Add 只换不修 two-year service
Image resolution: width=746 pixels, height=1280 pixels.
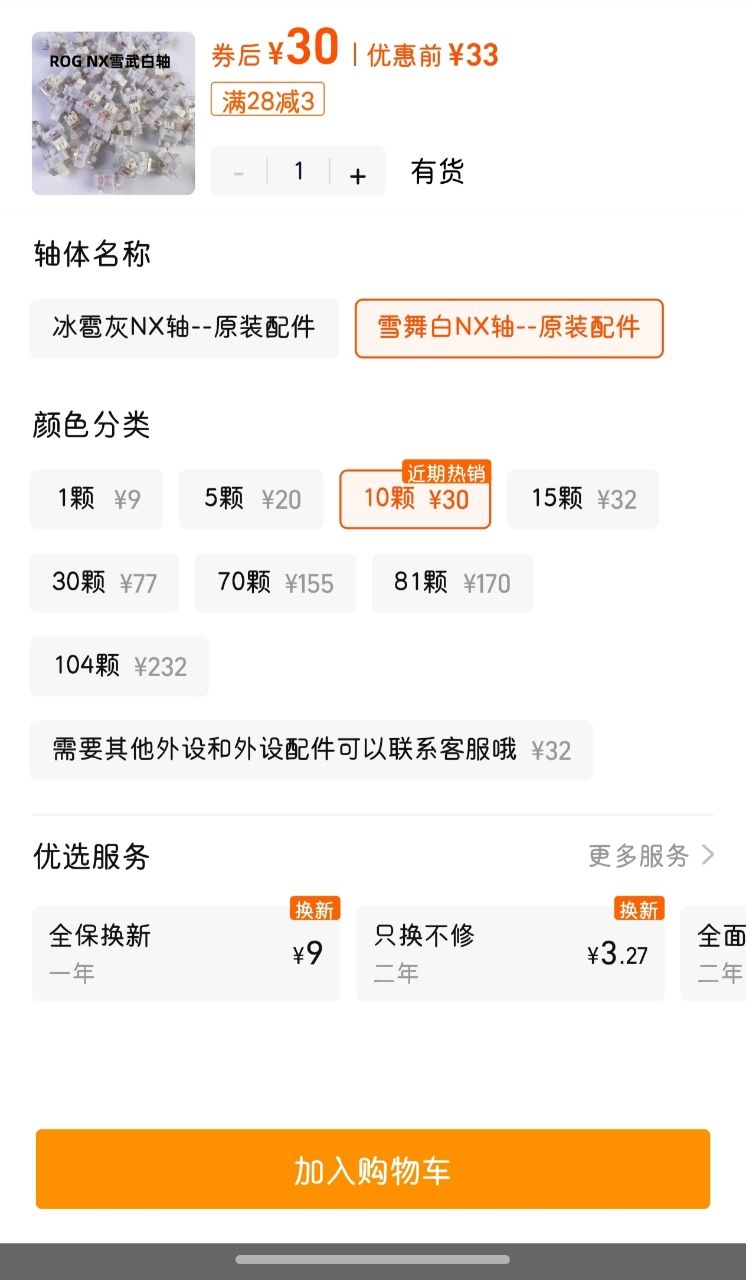[x=510, y=953]
